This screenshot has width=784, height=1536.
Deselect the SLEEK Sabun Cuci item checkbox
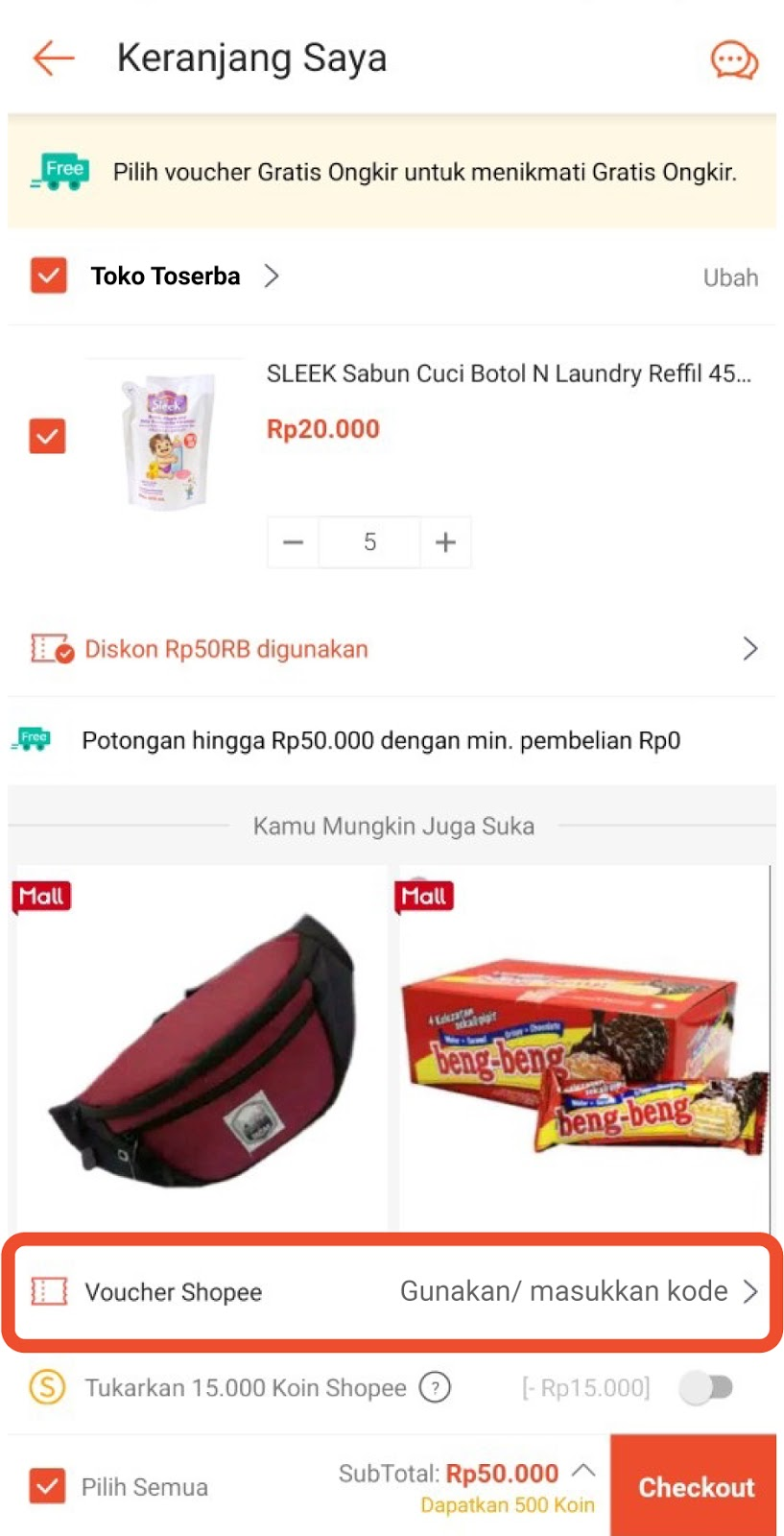click(48, 436)
